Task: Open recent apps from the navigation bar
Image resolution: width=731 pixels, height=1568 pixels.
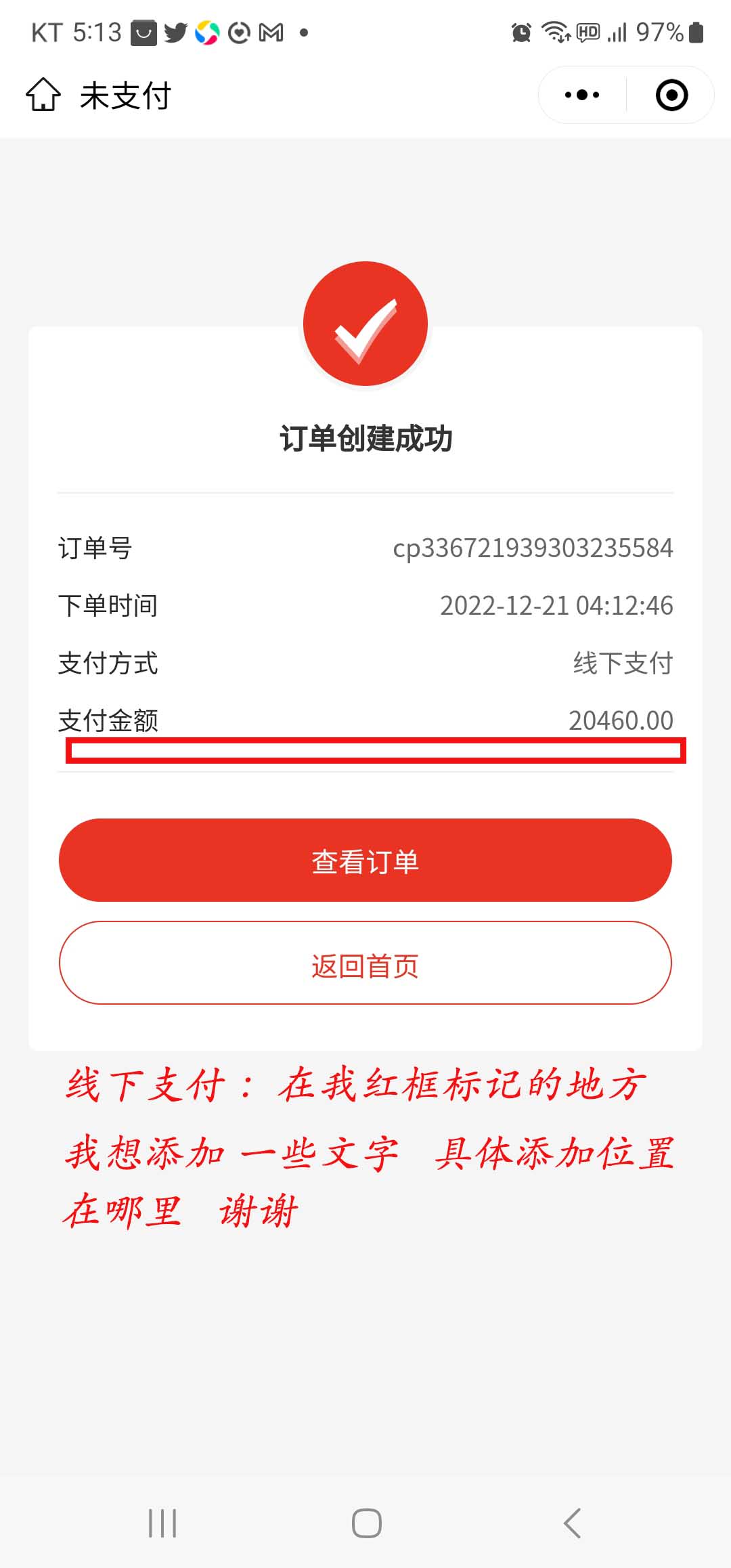Action: [x=162, y=1523]
